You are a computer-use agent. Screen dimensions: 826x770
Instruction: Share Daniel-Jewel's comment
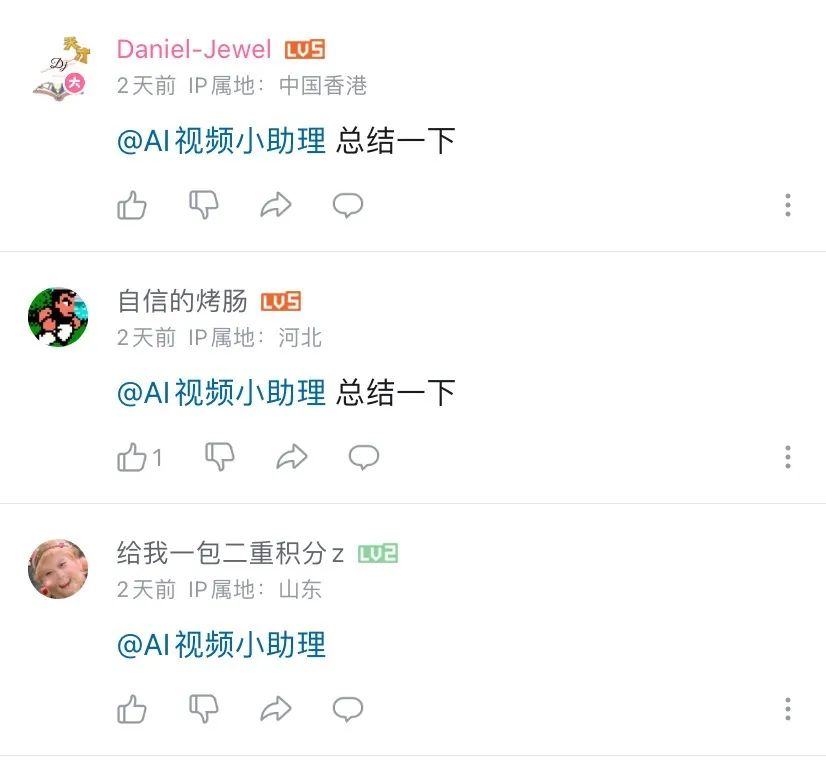[x=276, y=206]
